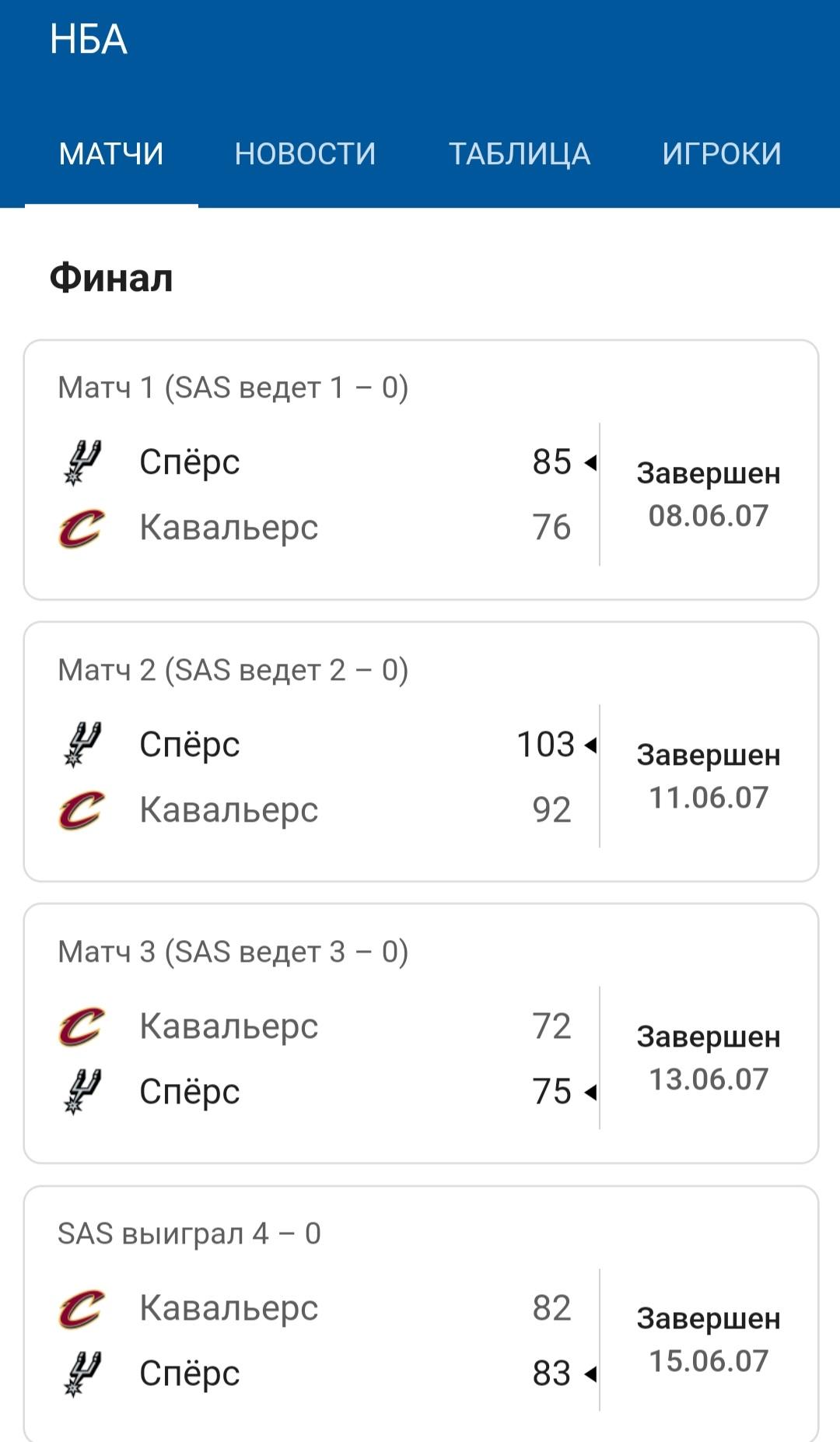The height and width of the screenshot is (1442, 840).
Task: Go to the ИГРОКИ tab
Action: point(722,153)
